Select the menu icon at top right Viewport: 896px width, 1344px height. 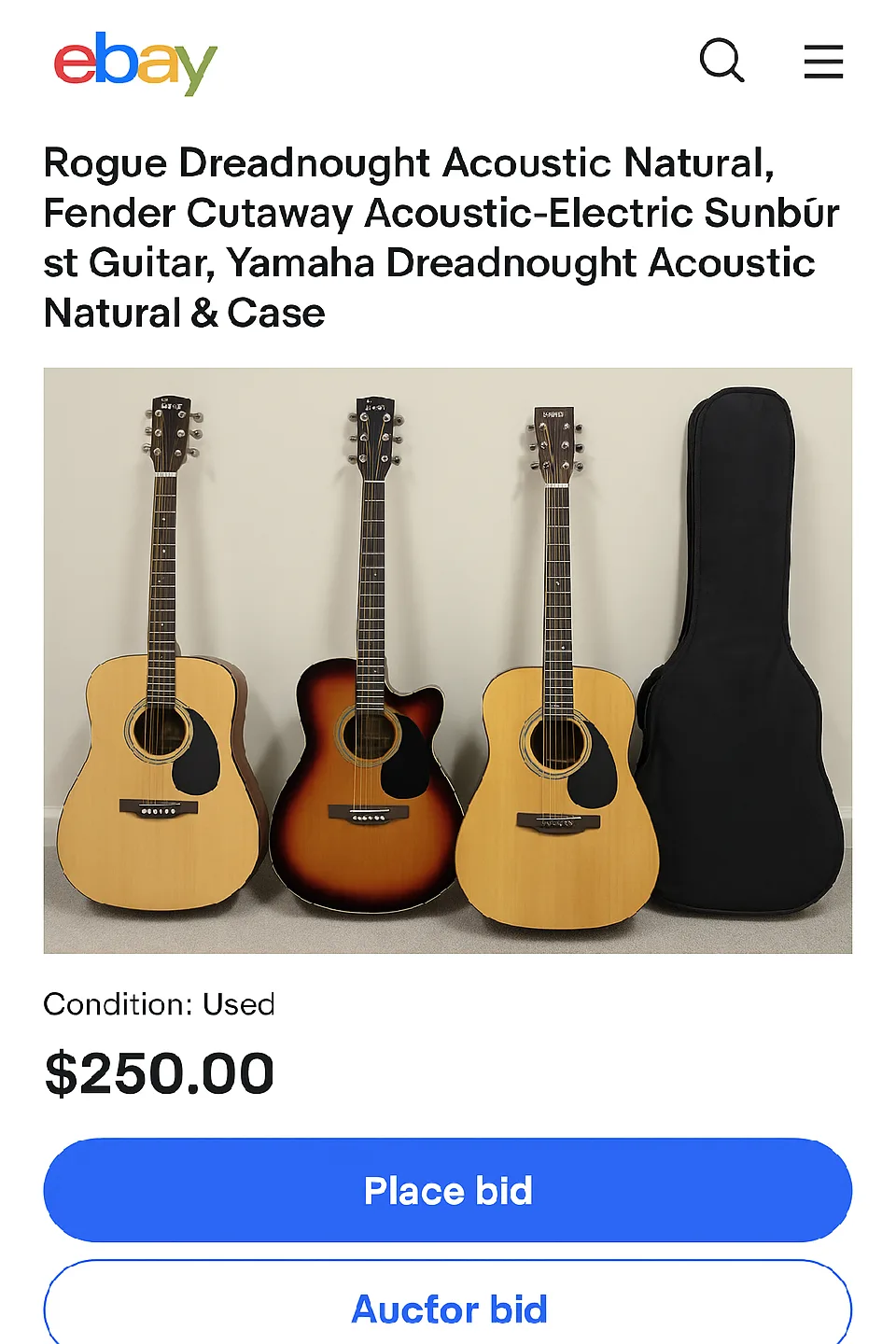pos(823,62)
